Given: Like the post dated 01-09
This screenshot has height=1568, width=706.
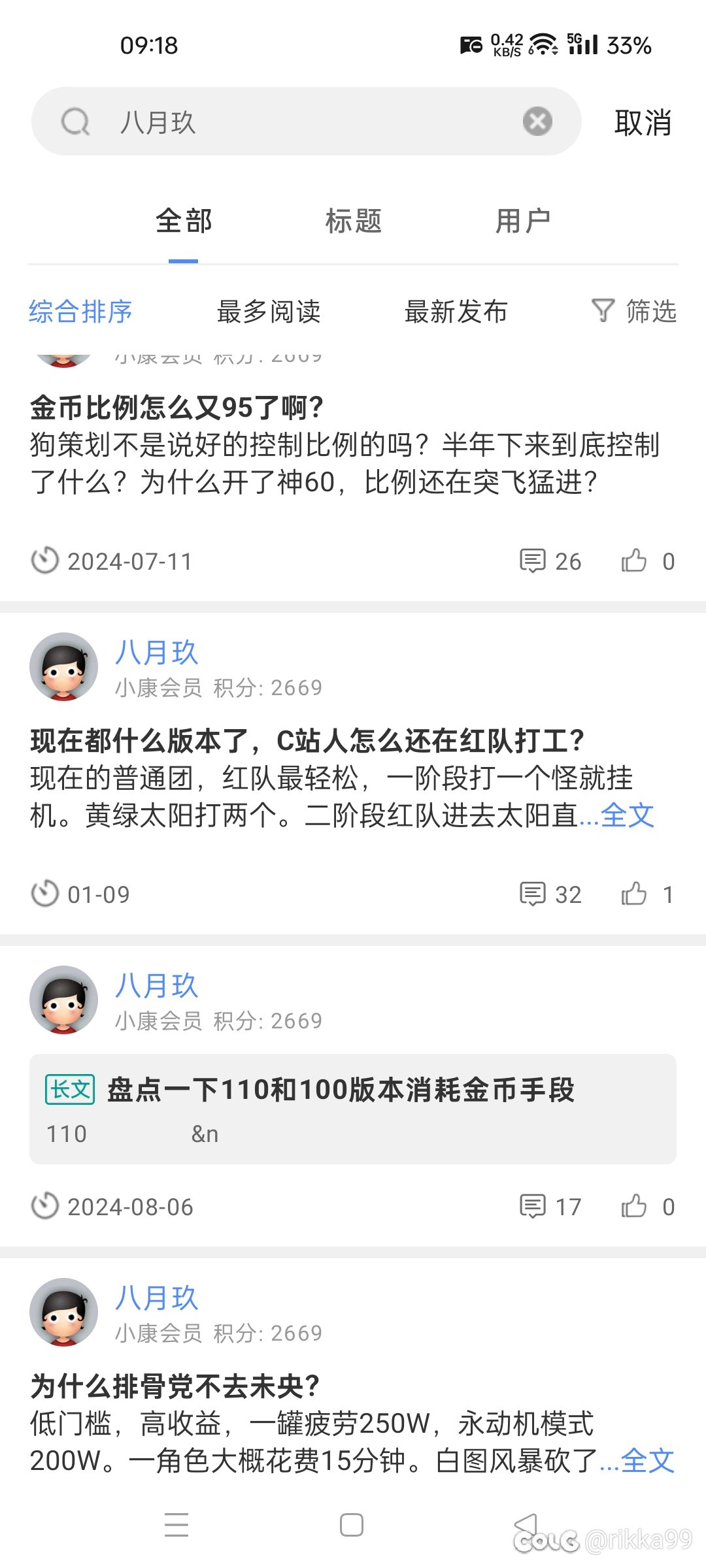Looking at the screenshot, I should point(647,894).
